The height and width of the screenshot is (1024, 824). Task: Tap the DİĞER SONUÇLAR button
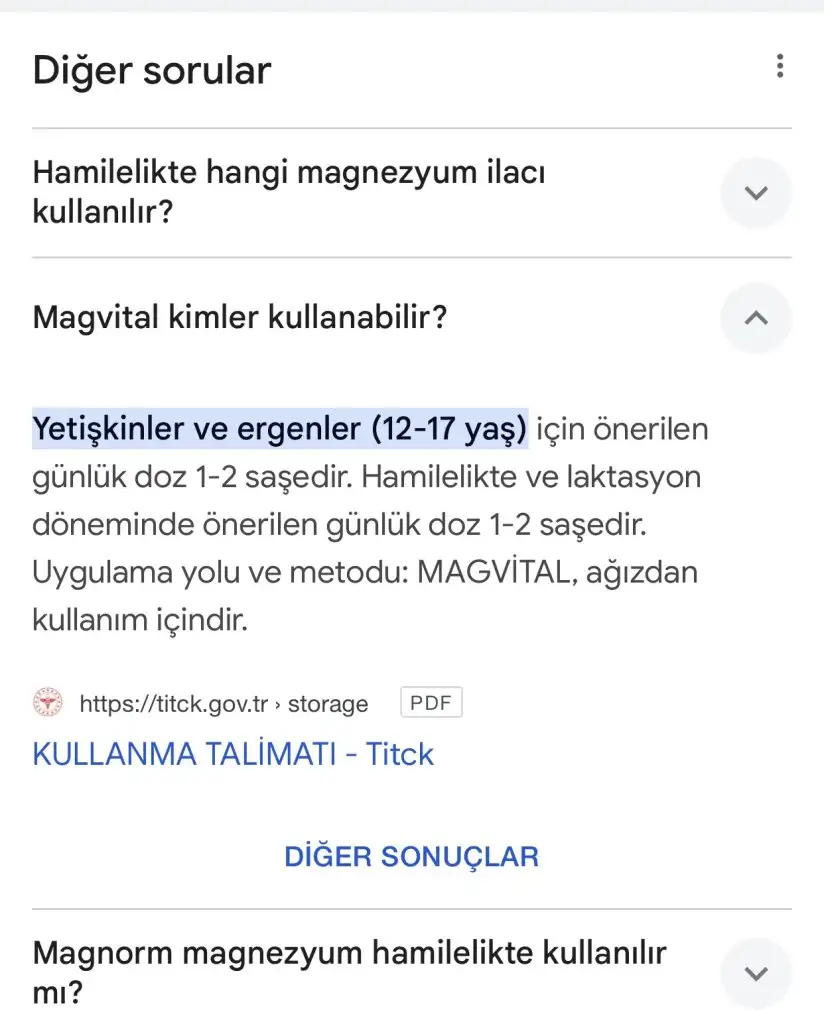point(411,856)
